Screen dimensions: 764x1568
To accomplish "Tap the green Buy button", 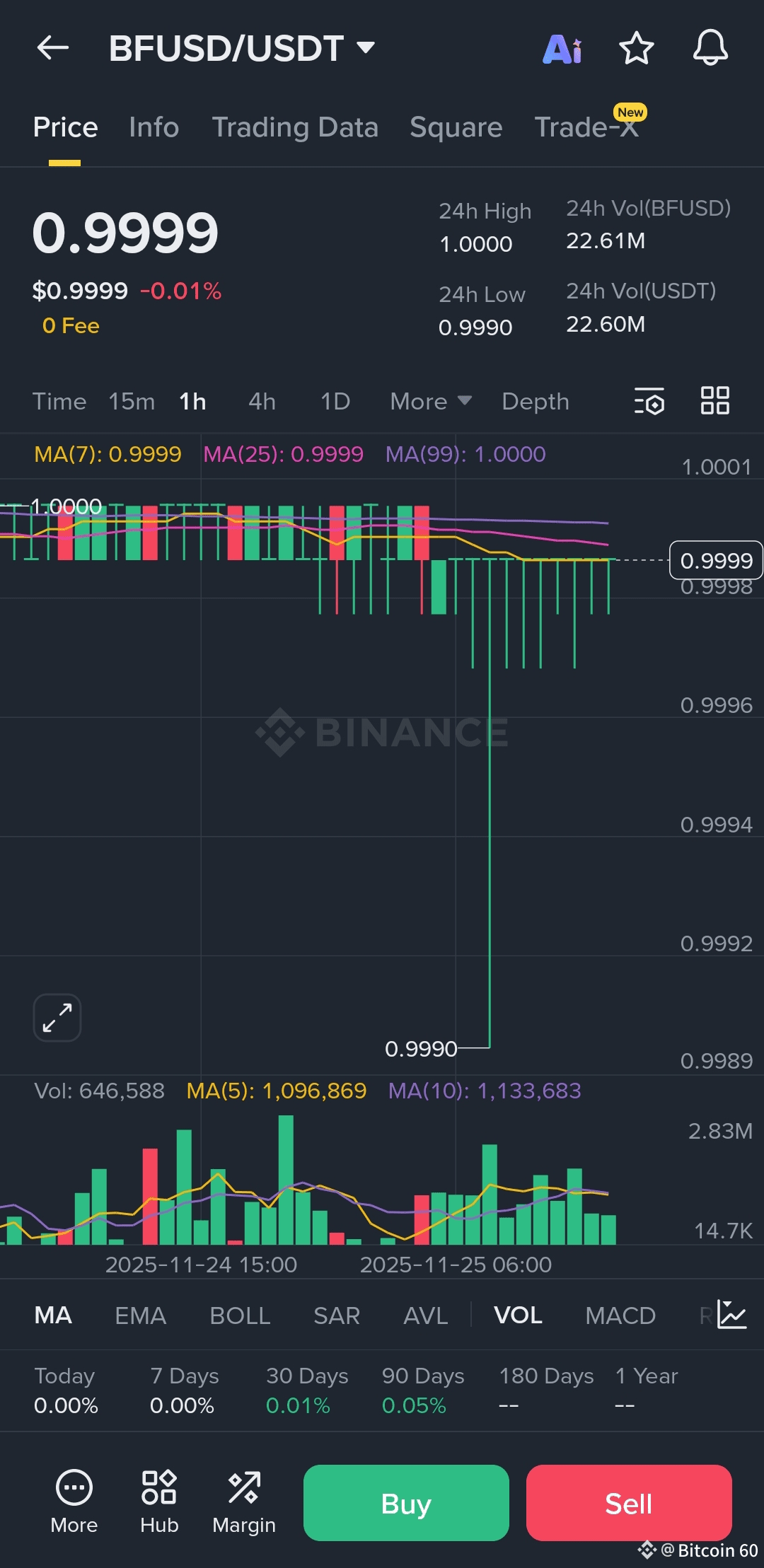I will [406, 1503].
